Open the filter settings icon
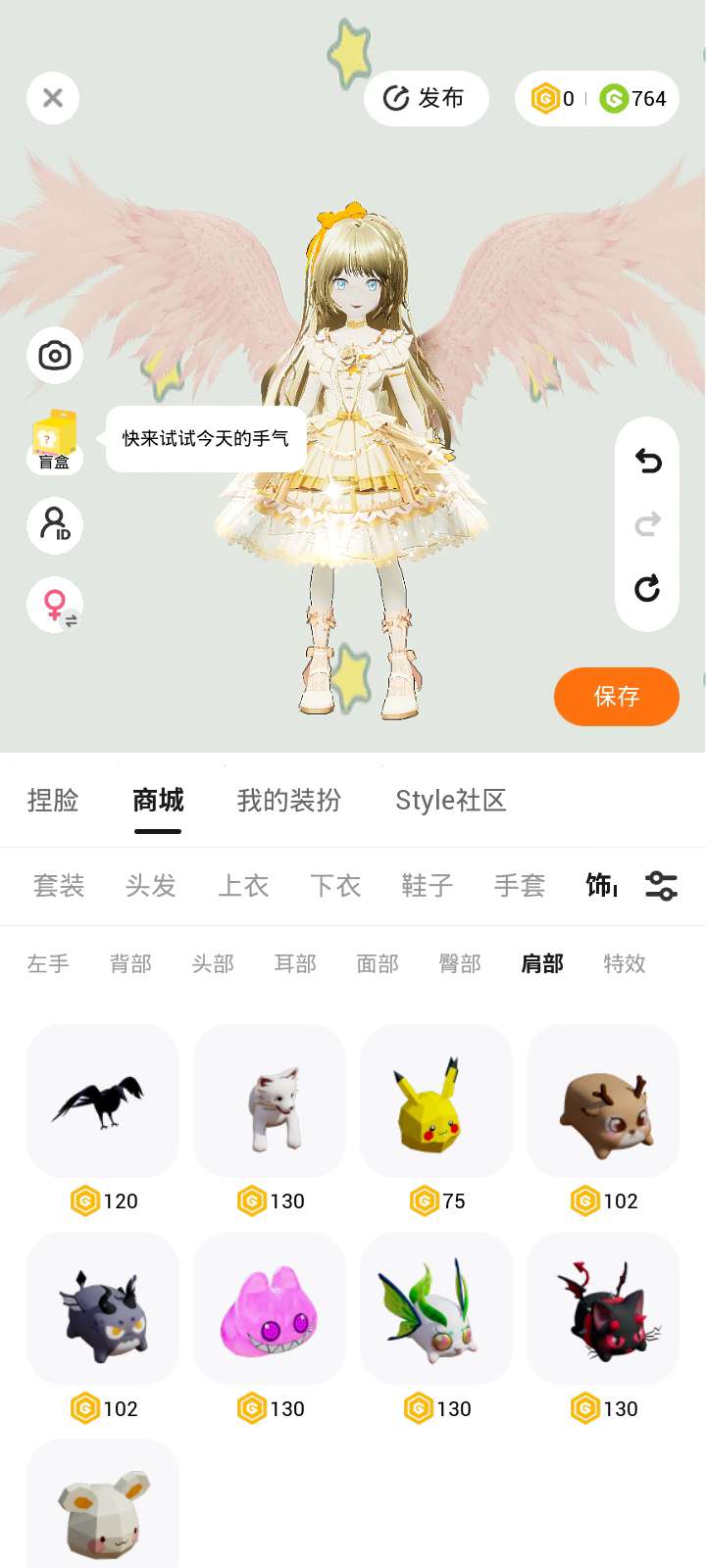This screenshot has height=1568, width=706. [x=661, y=886]
